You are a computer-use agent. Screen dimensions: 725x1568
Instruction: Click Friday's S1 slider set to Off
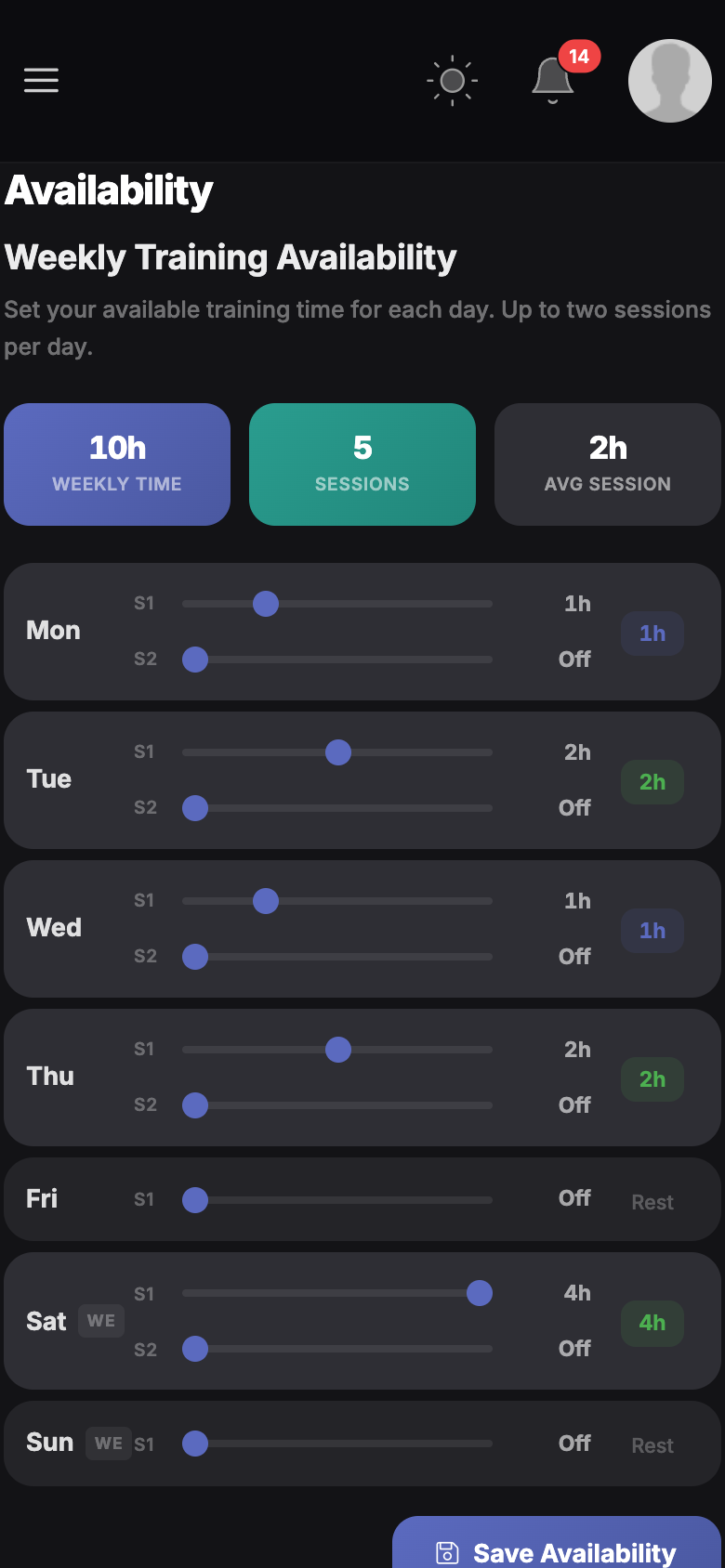(195, 1200)
